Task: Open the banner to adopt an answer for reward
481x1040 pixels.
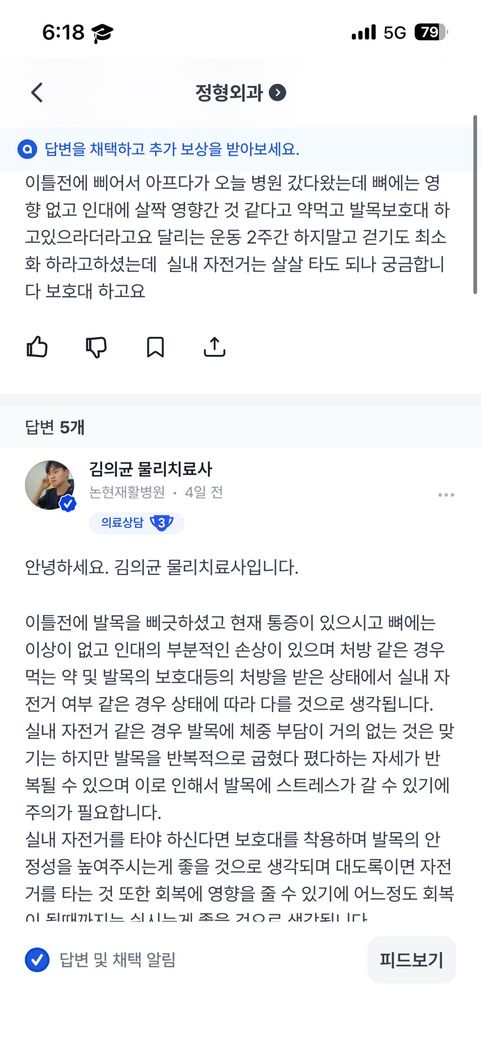Action: pos(240,149)
